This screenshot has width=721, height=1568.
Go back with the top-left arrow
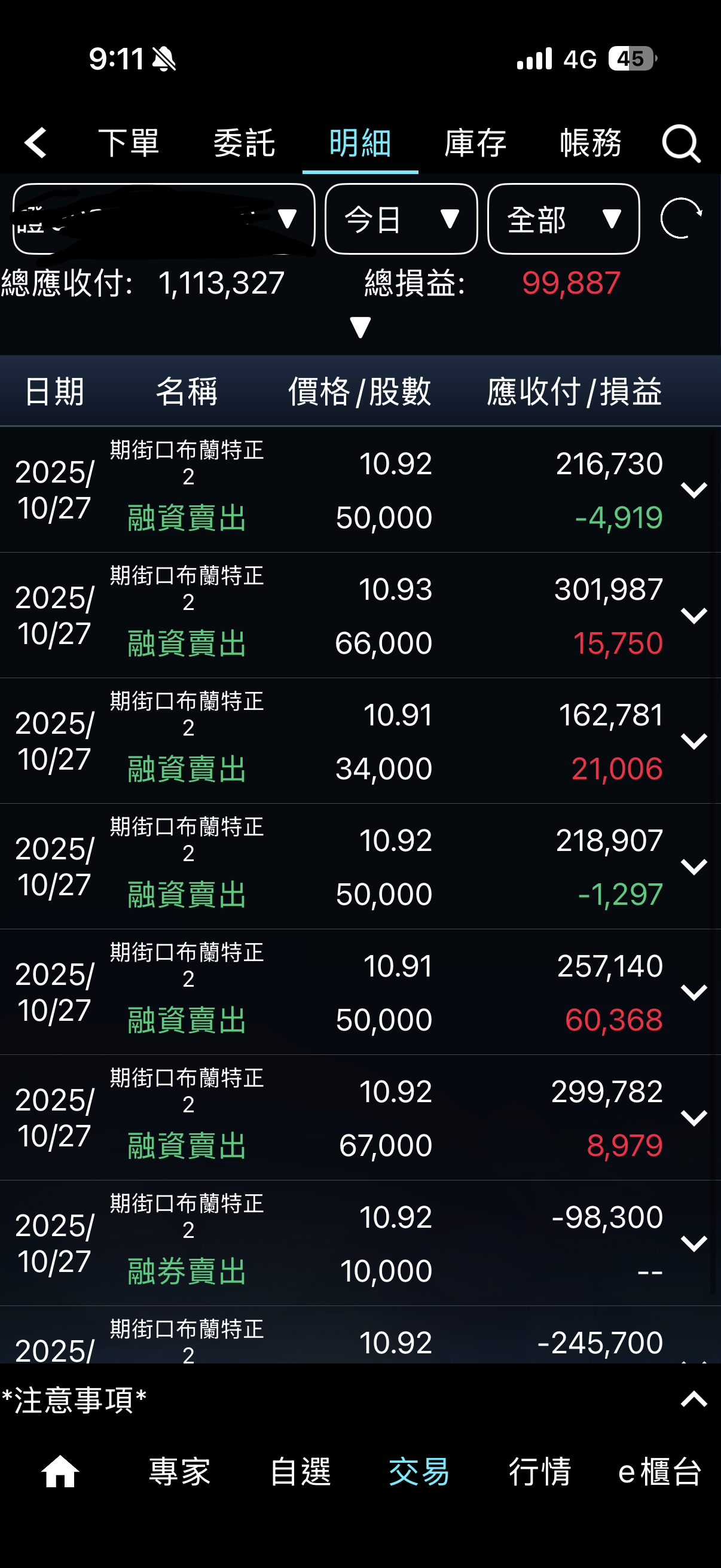[36, 143]
